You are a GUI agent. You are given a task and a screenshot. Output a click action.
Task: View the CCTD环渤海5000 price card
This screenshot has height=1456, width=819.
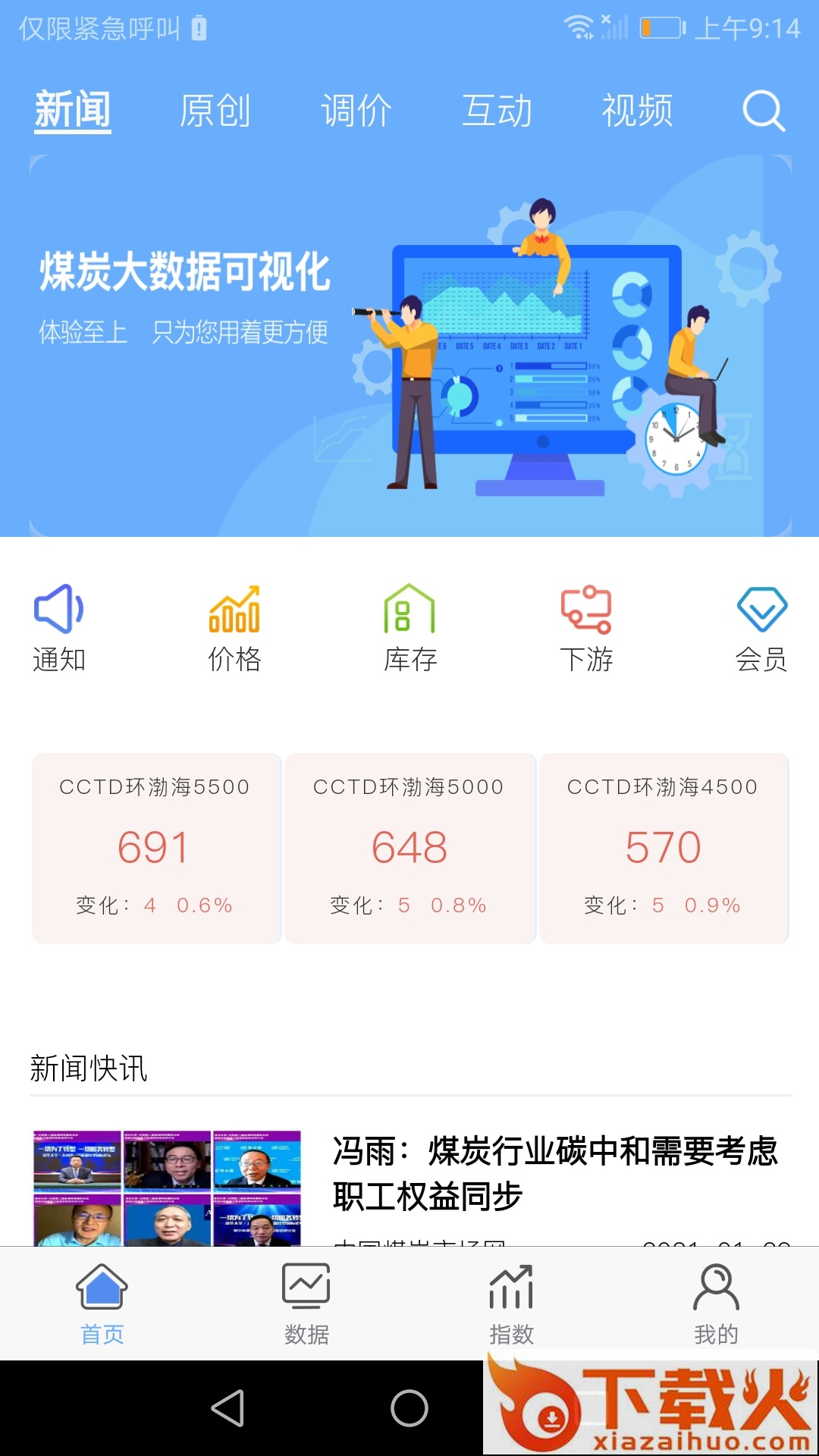(x=409, y=848)
